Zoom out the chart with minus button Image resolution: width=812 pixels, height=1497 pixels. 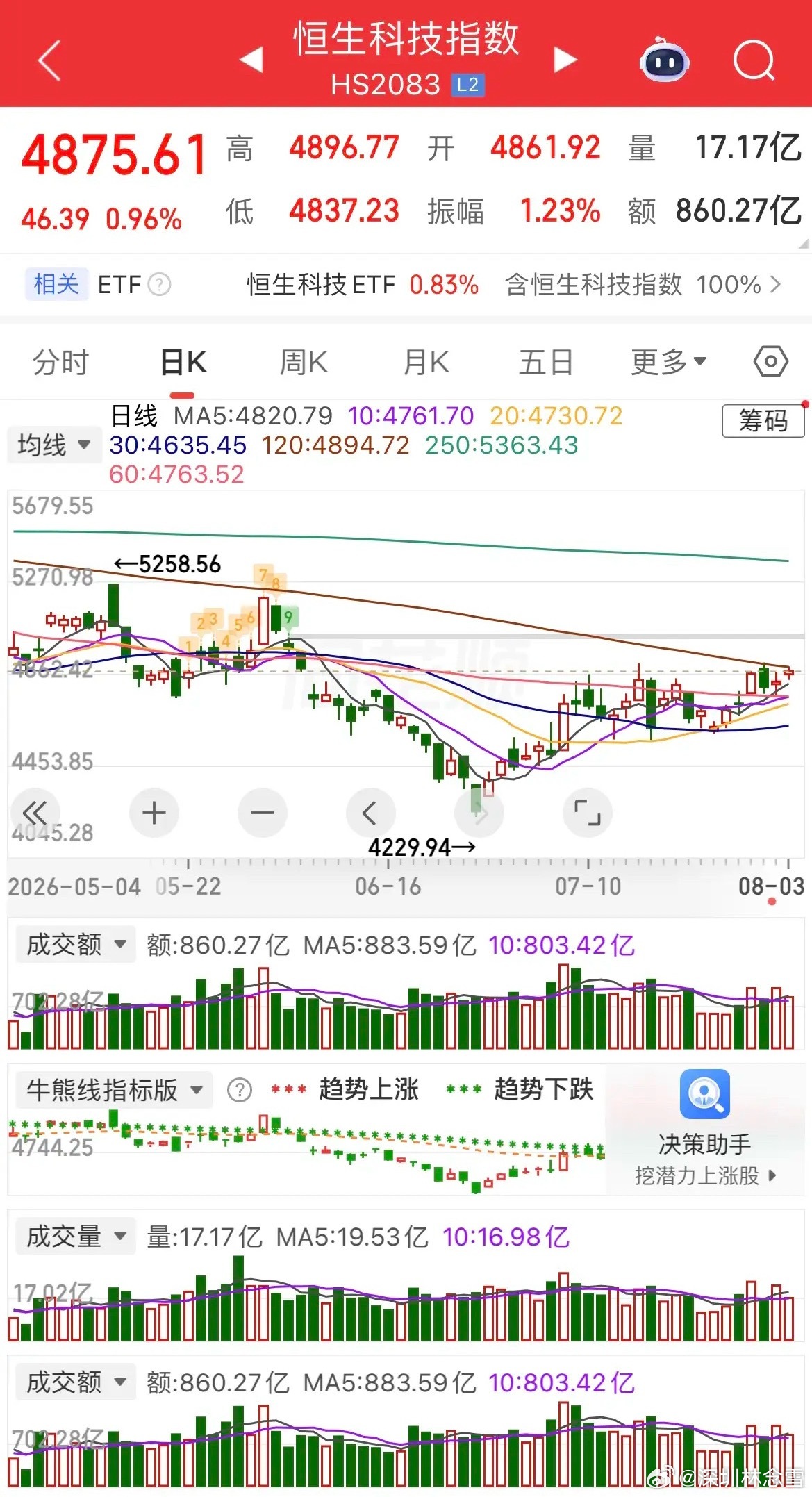(x=263, y=813)
